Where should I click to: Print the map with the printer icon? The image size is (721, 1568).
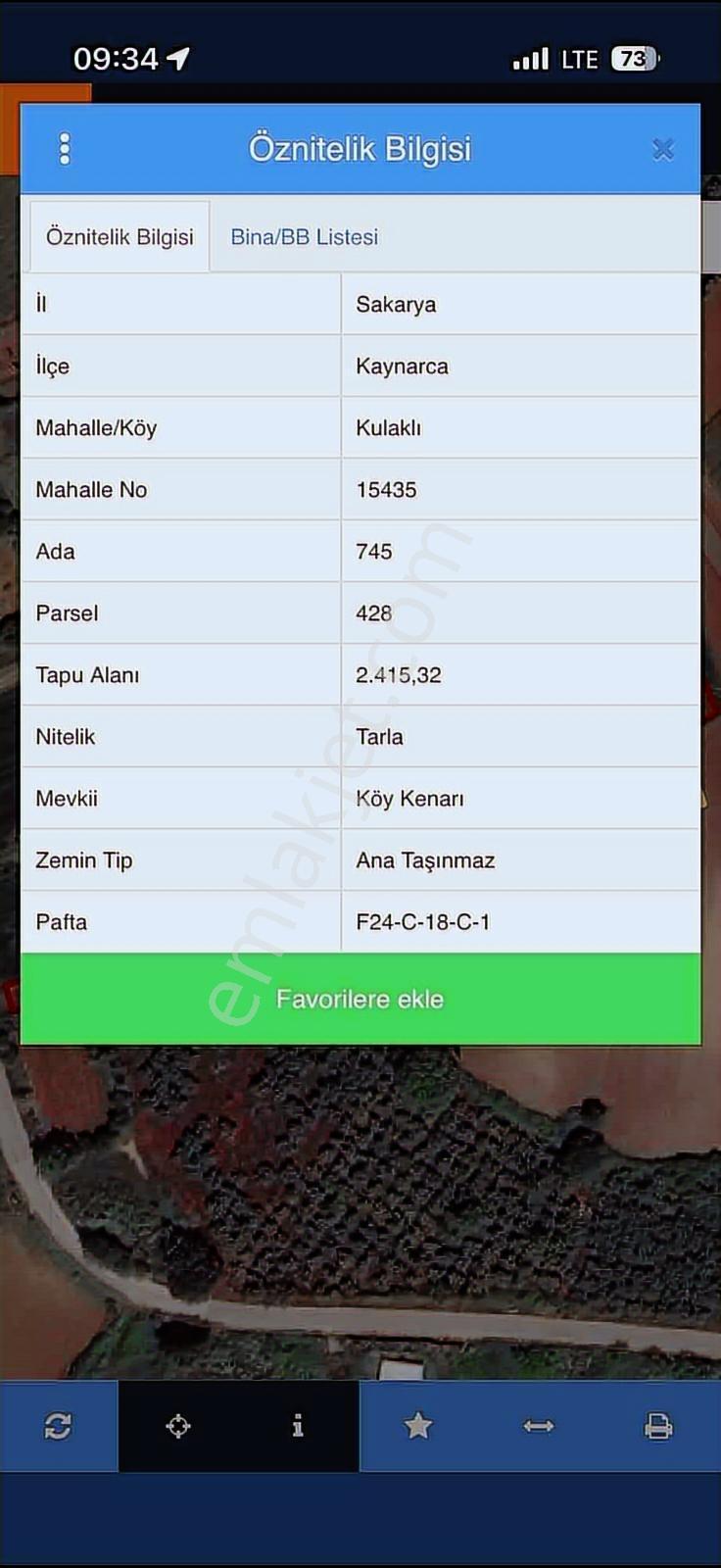point(658,1426)
